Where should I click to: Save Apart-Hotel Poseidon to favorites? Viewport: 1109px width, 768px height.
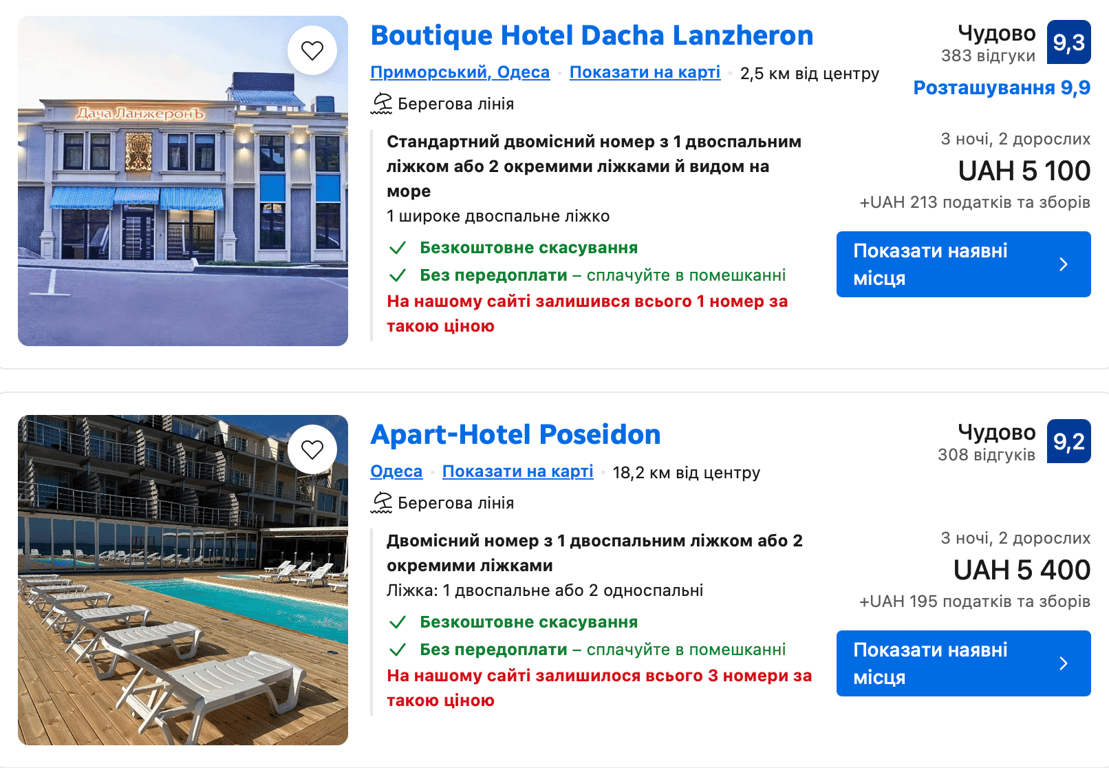tap(312, 449)
